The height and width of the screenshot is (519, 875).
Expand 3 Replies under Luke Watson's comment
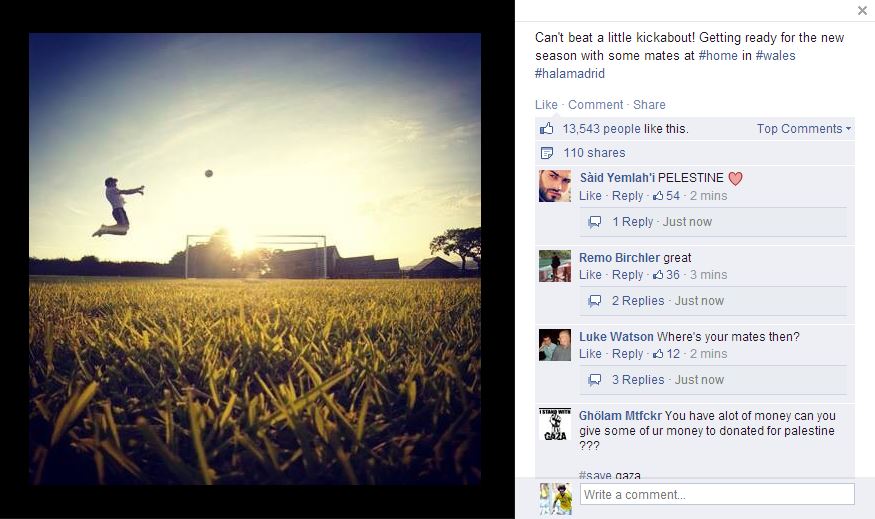(638, 380)
